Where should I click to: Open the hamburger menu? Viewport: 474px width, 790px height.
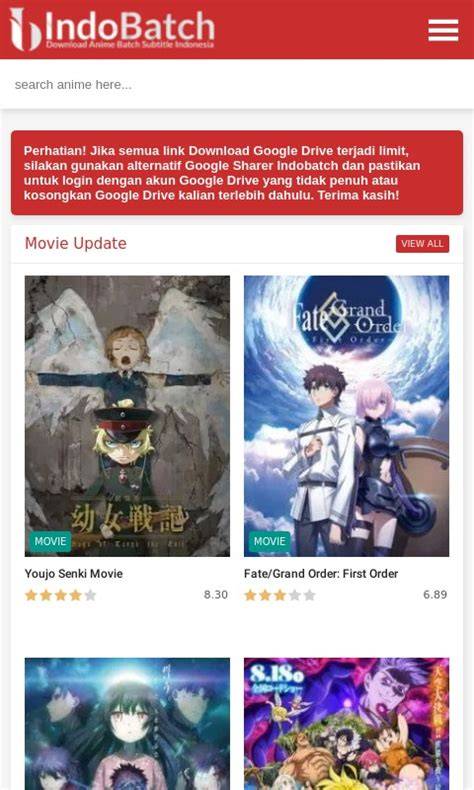(443, 30)
